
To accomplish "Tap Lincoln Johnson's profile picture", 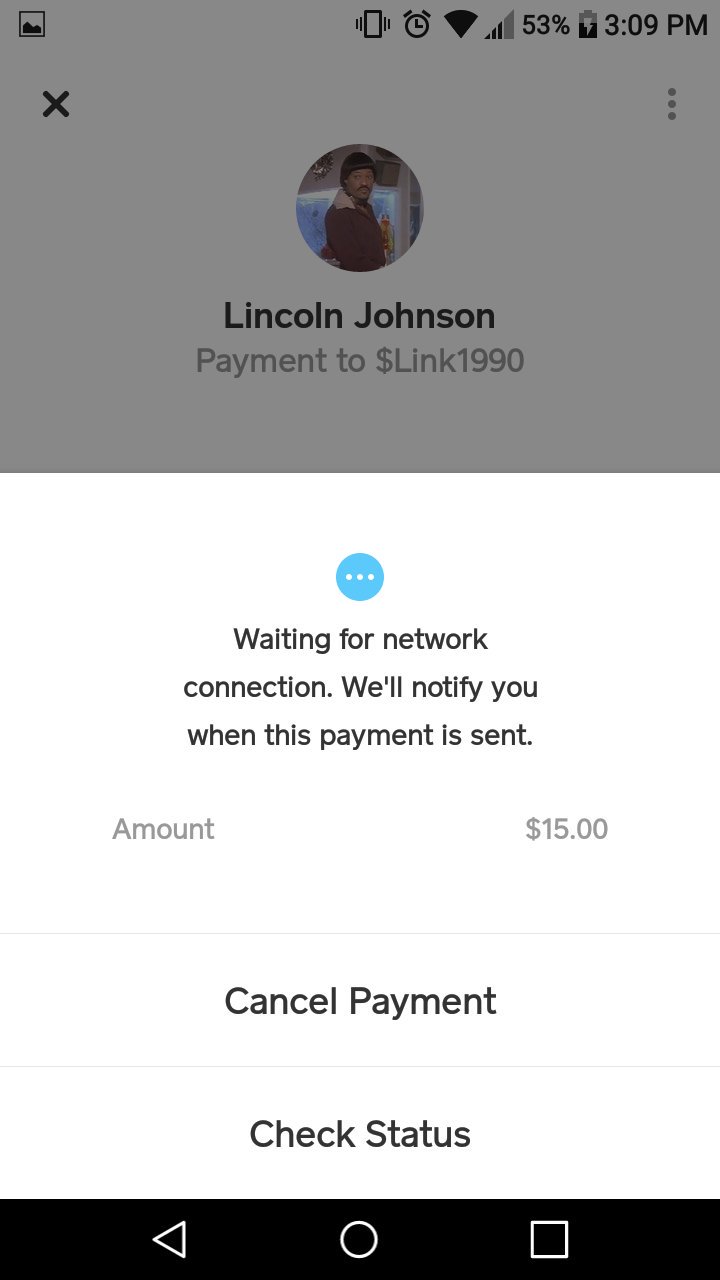I will [360, 208].
